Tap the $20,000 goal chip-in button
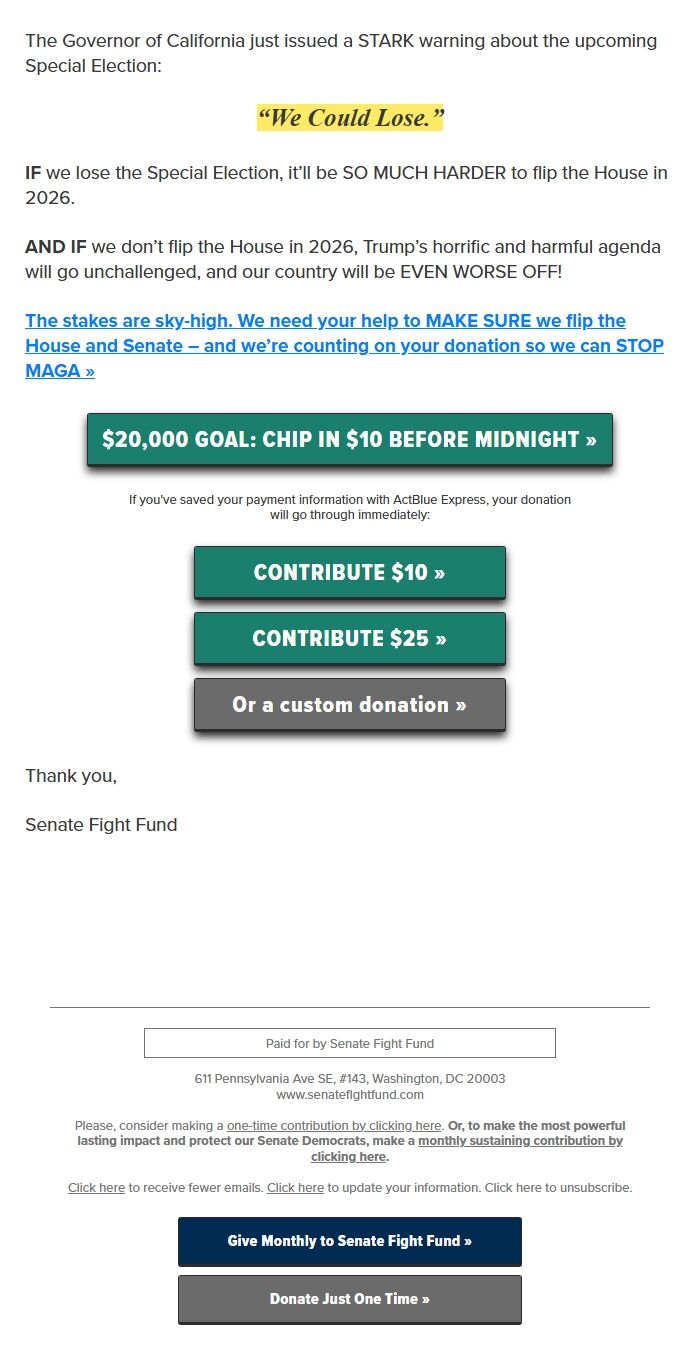 350,440
